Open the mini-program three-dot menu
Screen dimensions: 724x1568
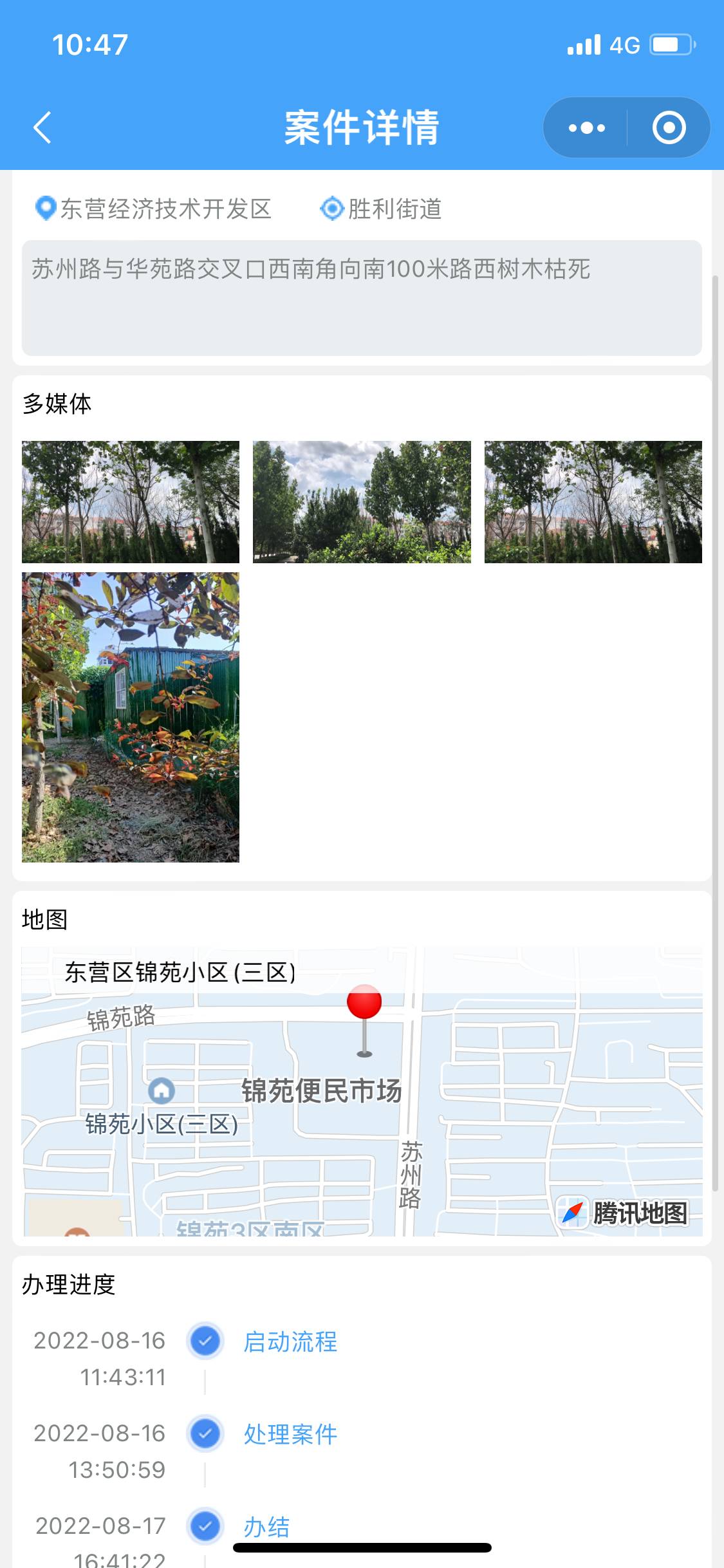point(586,127)
